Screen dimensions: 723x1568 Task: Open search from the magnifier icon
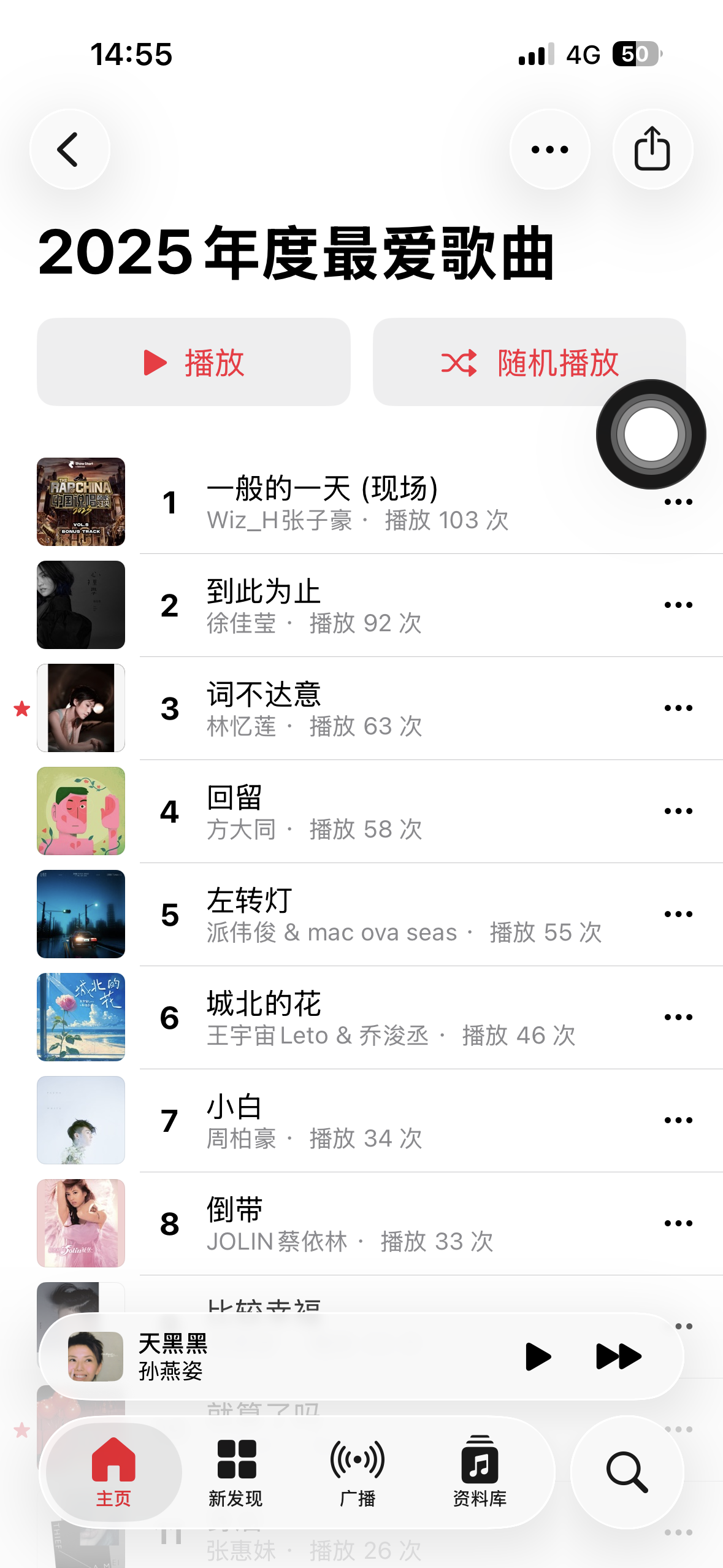pyautogui.click(x=627, y=1472)
